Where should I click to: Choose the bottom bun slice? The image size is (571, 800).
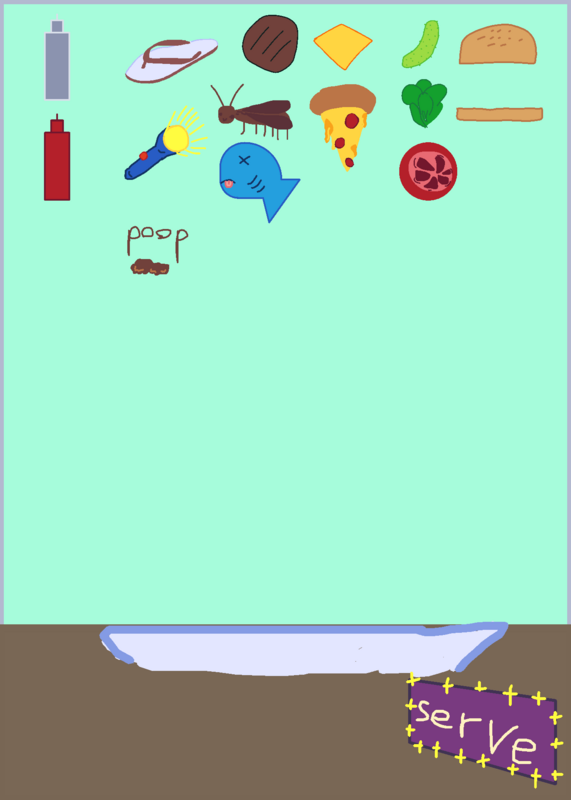point(499,114)
